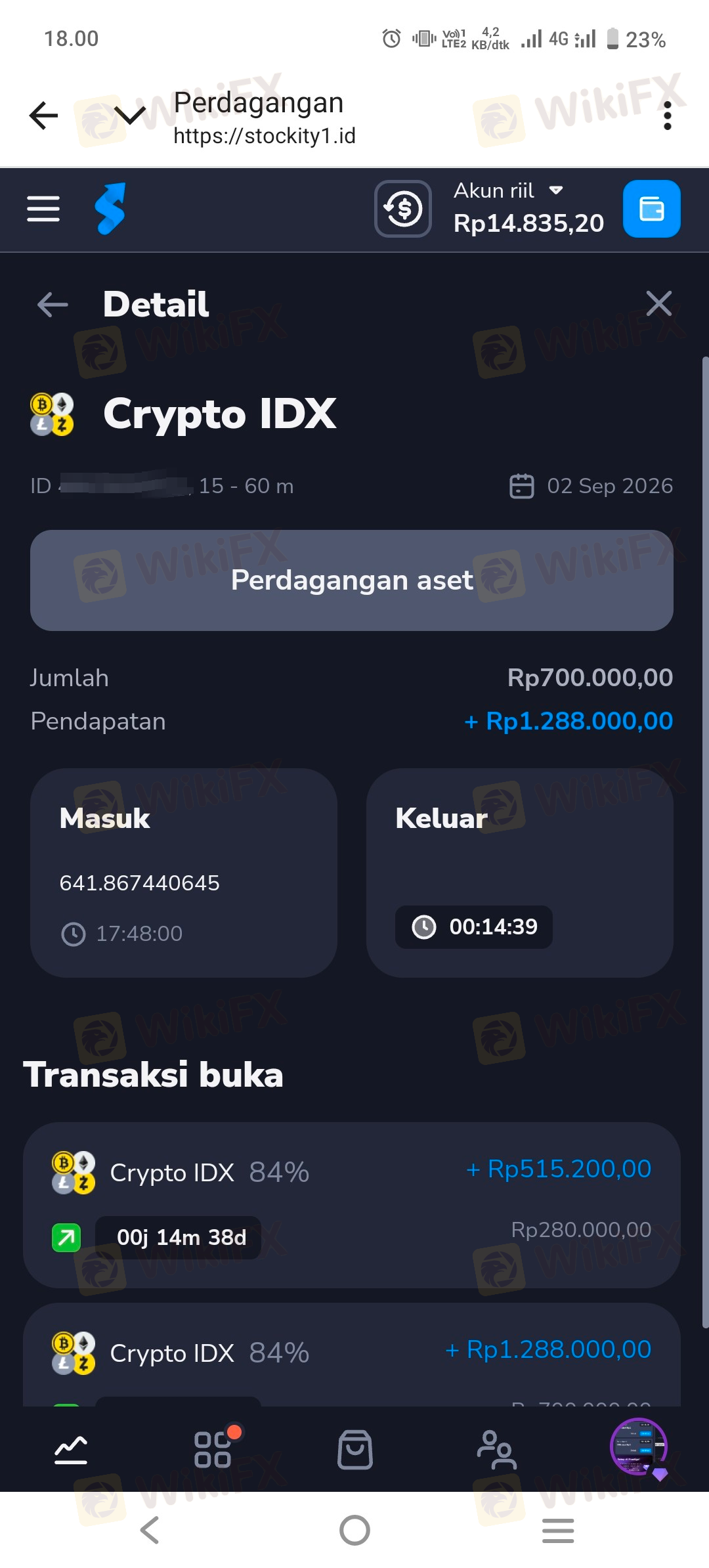Open the grid tab with red dot
The width and height of the screenshot is (709, 1568).
coord(213,1449)
